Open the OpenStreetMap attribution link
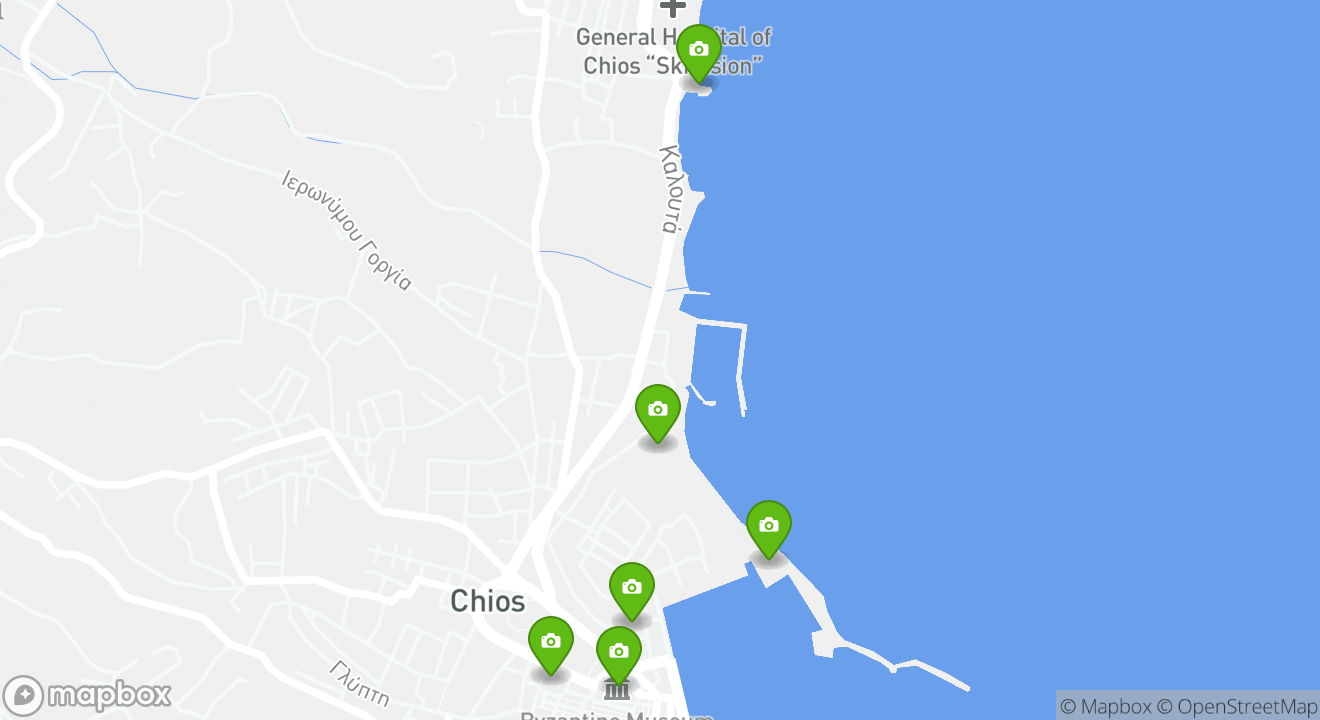 pyautogui.click(x=1237, y=706)
